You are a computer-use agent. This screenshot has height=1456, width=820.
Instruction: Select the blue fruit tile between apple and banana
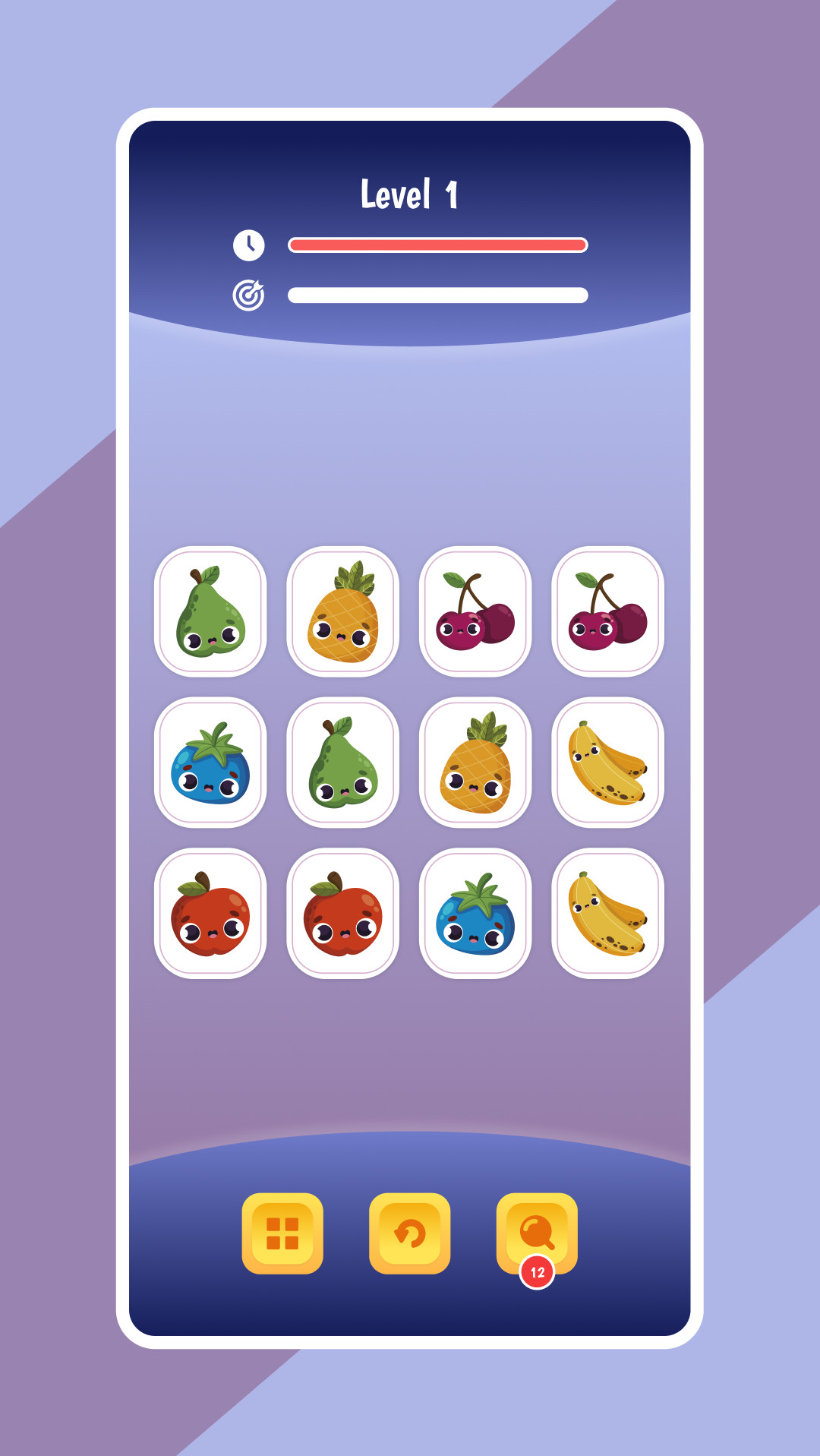(x=475, y=913)
